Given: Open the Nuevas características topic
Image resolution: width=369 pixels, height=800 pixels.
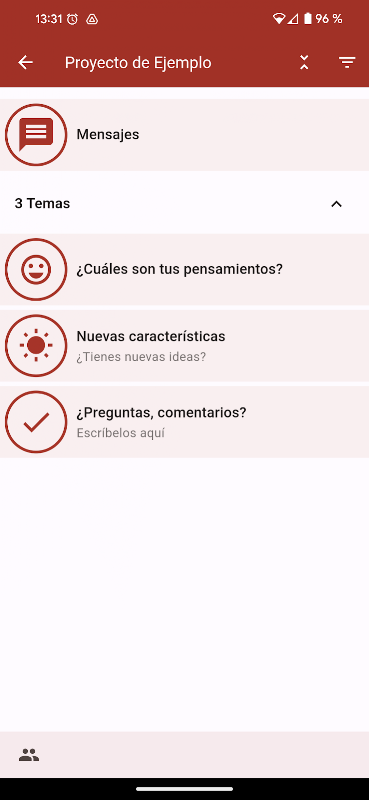Looking at the screenshot, I should click(184, 346).
